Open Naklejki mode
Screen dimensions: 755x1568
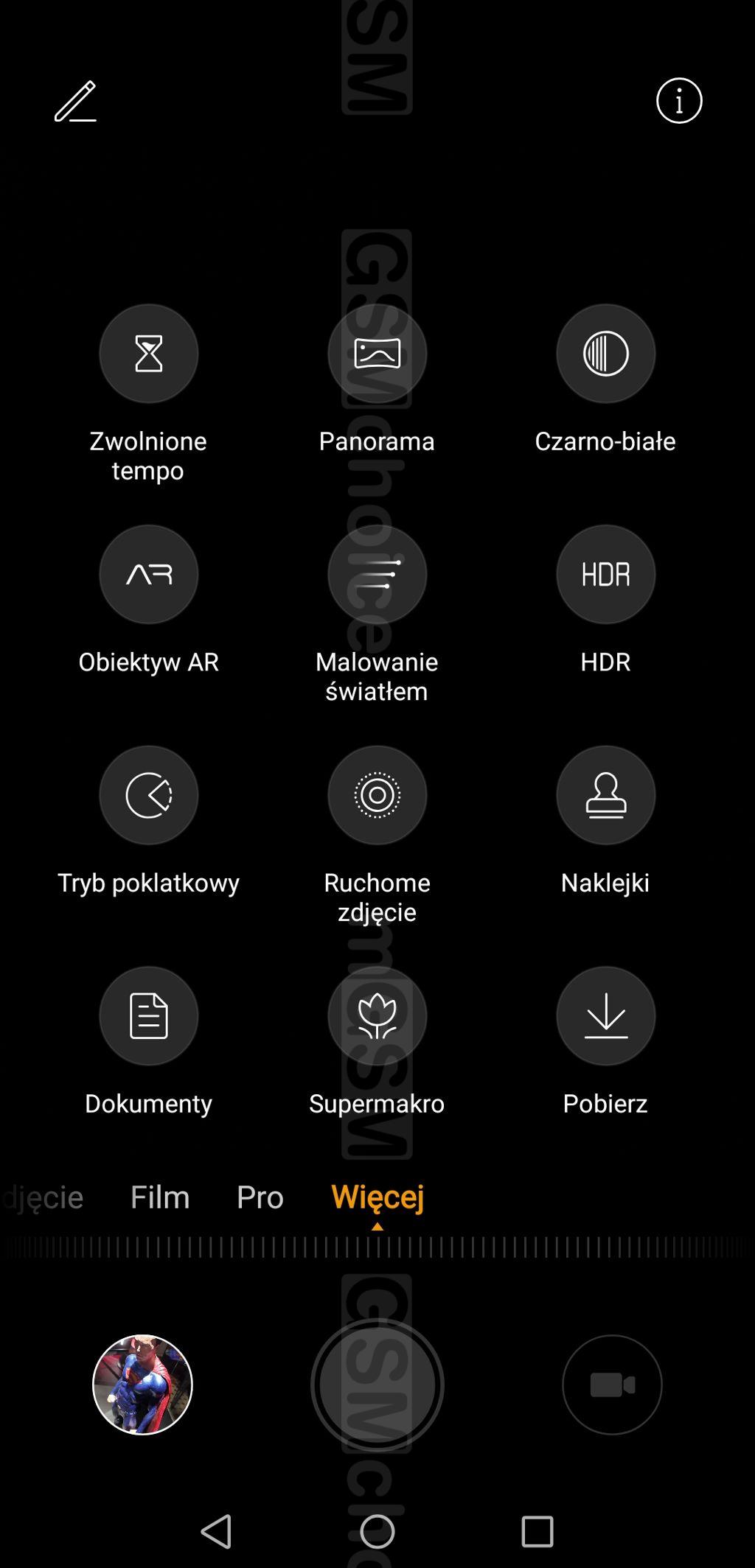click(605, 795)
